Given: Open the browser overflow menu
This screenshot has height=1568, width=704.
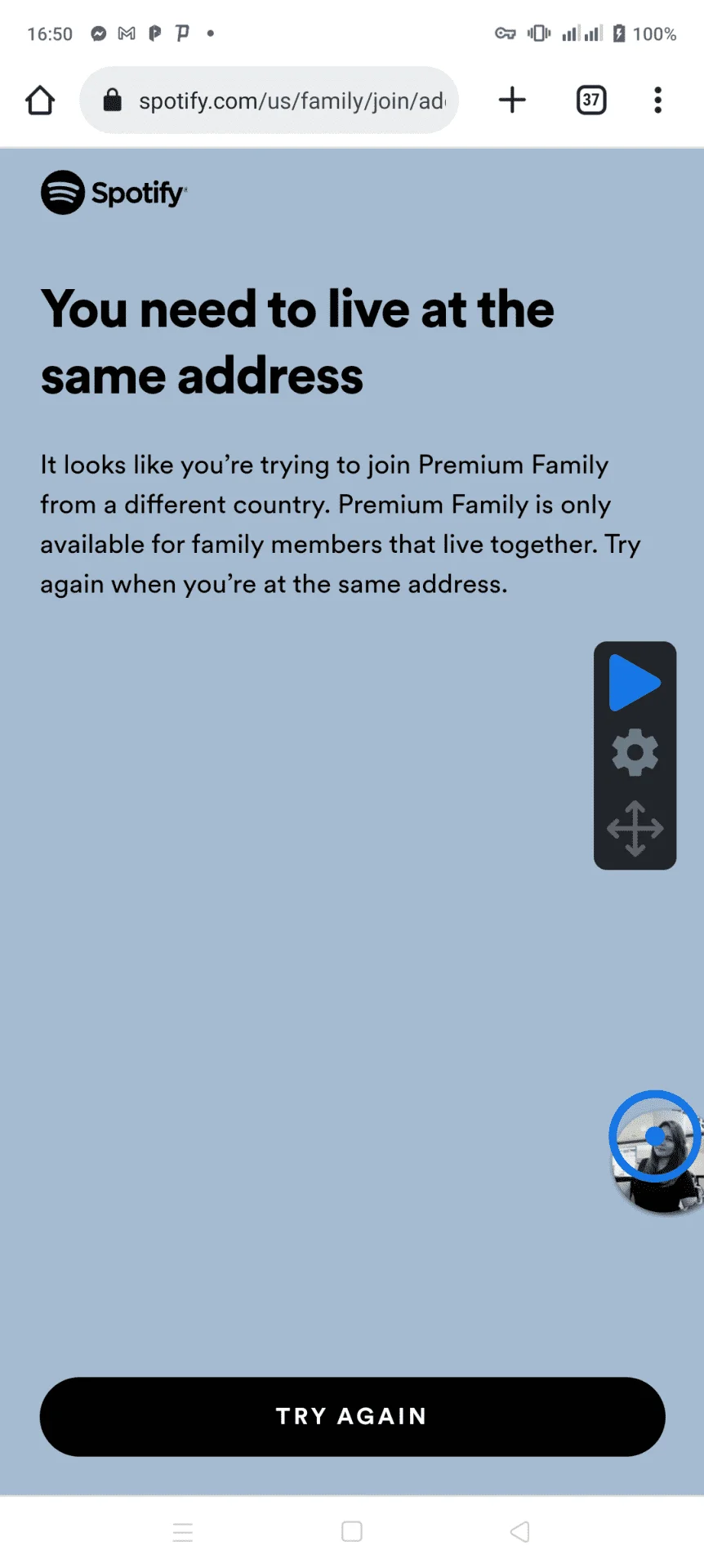Looking at the screenshot, I should 657,100.
